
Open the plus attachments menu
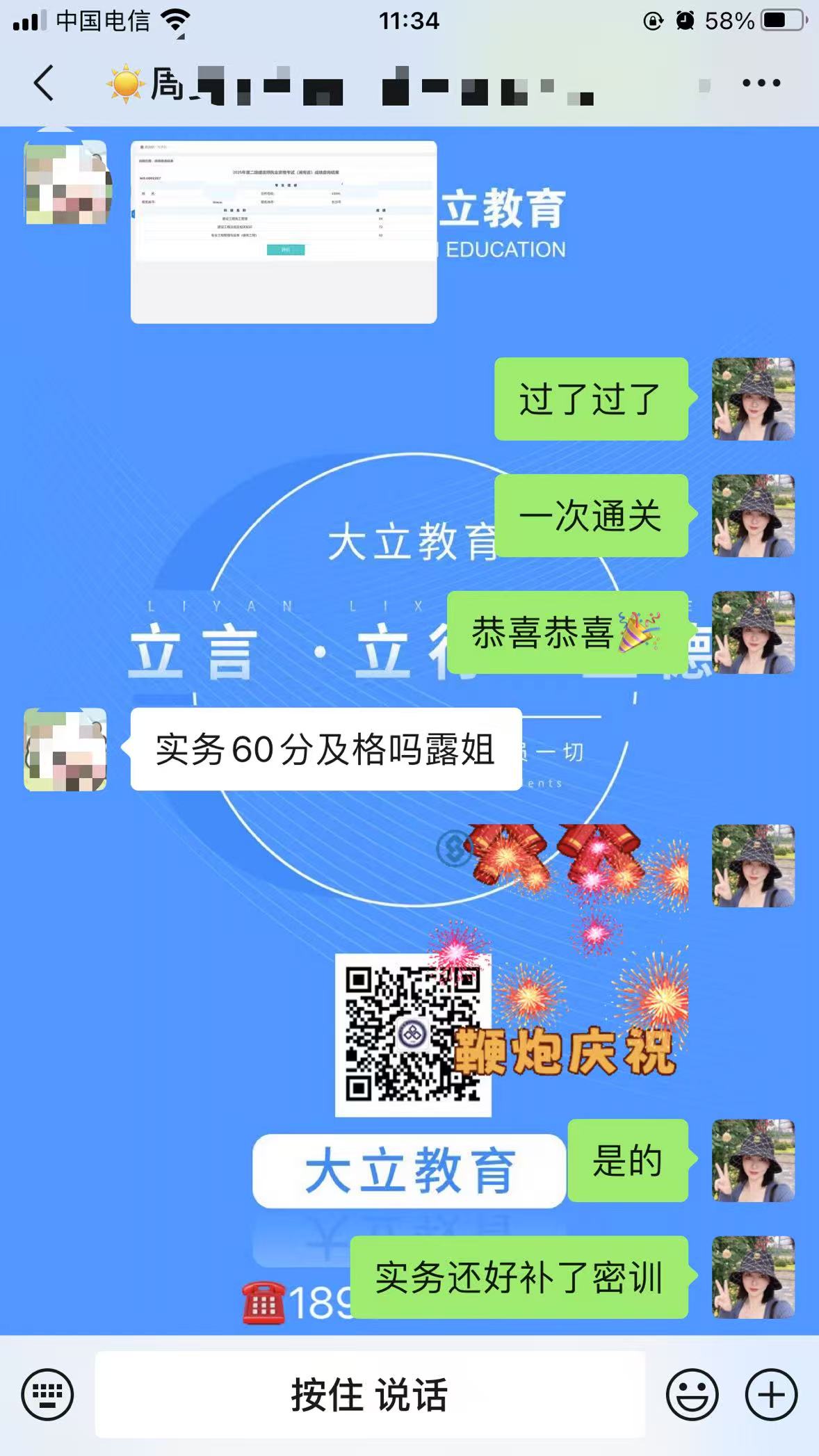tap(771, 1394)
